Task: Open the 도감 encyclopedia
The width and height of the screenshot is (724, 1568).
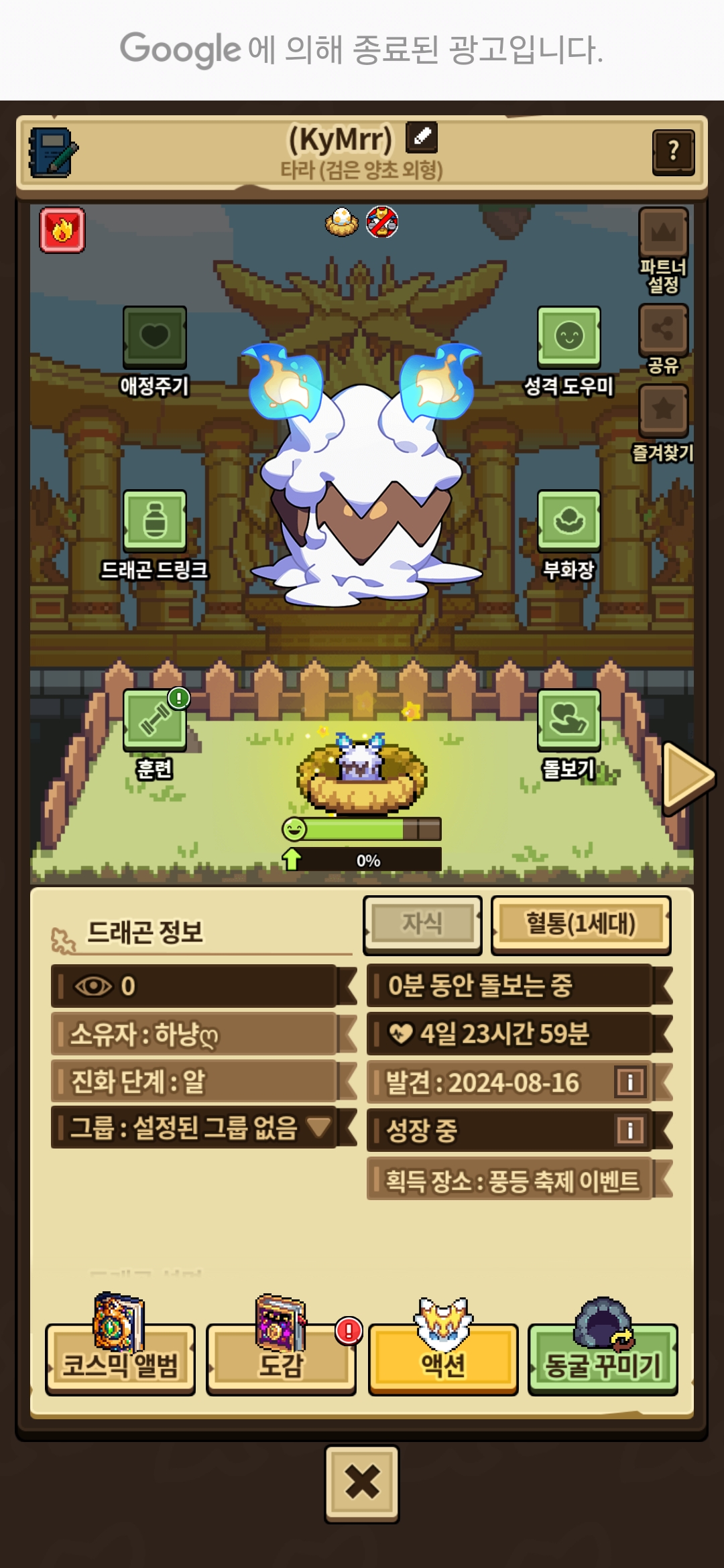Action: (281, 1359)
